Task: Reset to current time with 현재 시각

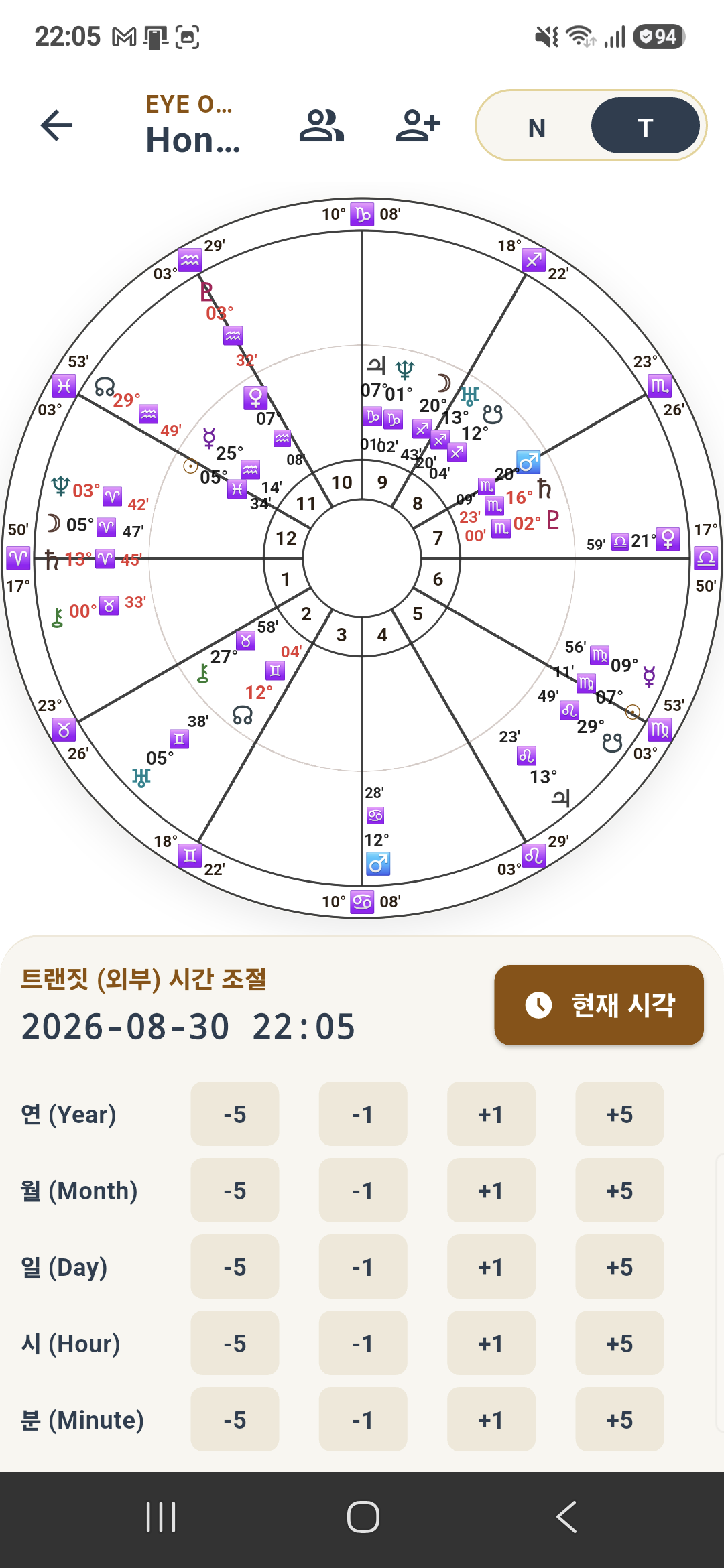Action: (599, 1005)
